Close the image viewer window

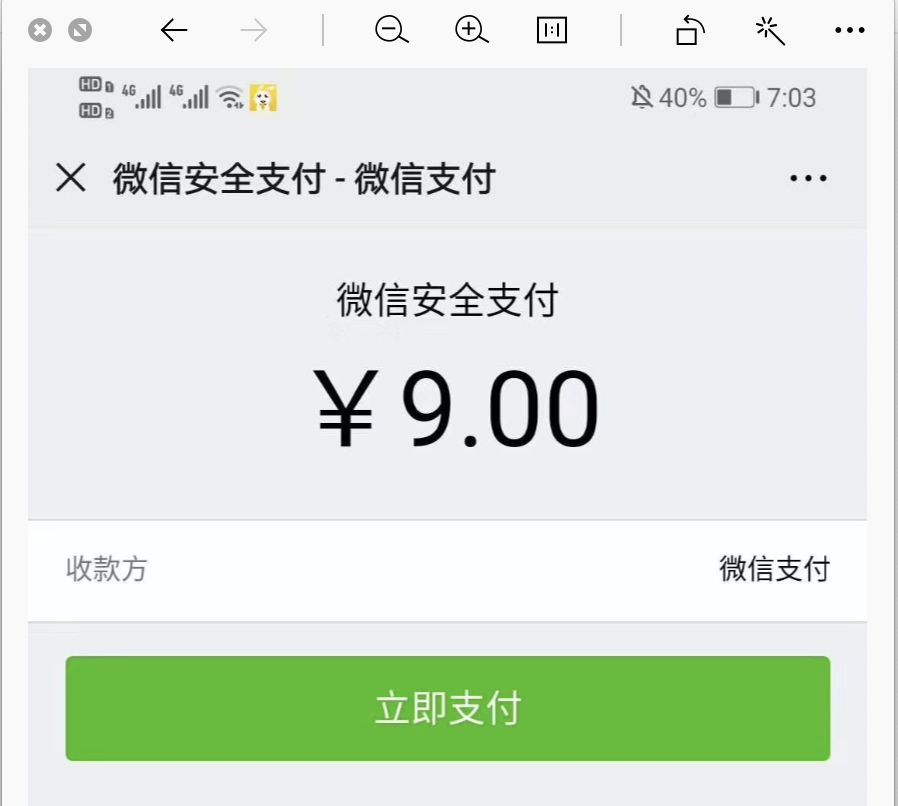40,30
